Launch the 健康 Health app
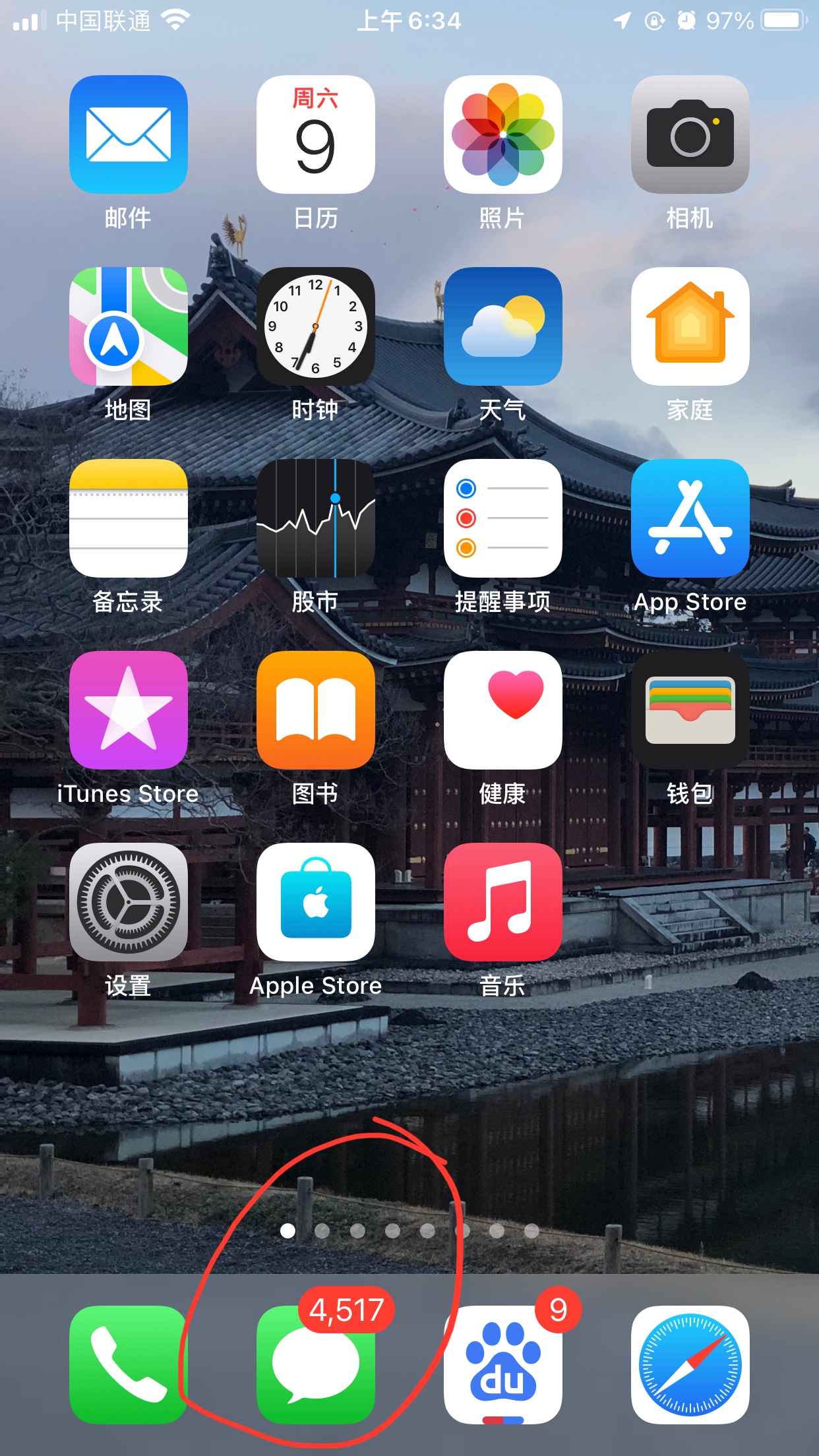The image size is (819, 1456). (x=502, y=710)
